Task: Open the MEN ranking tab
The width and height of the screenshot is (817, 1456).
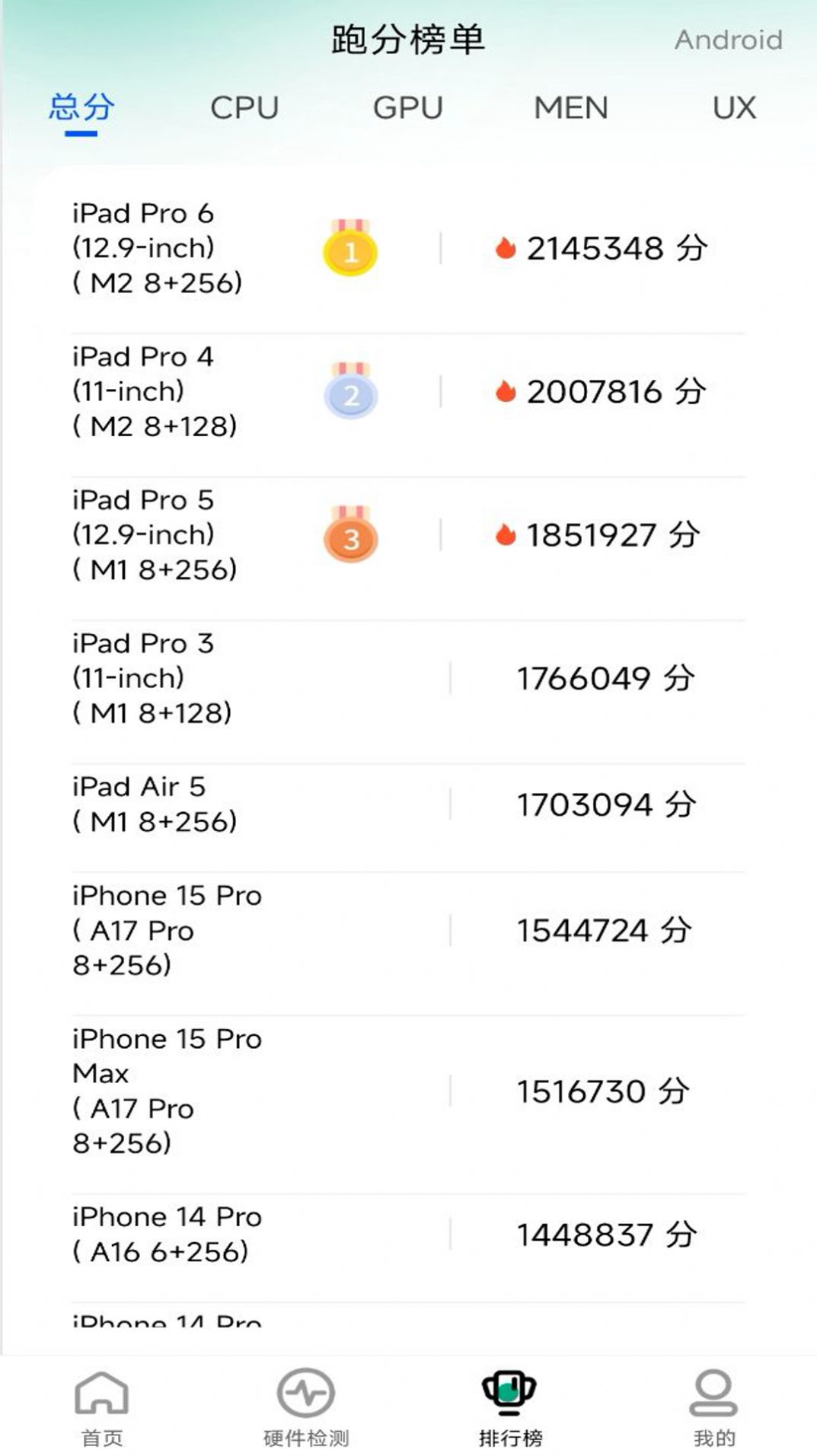Action: [x=571, y=108]
